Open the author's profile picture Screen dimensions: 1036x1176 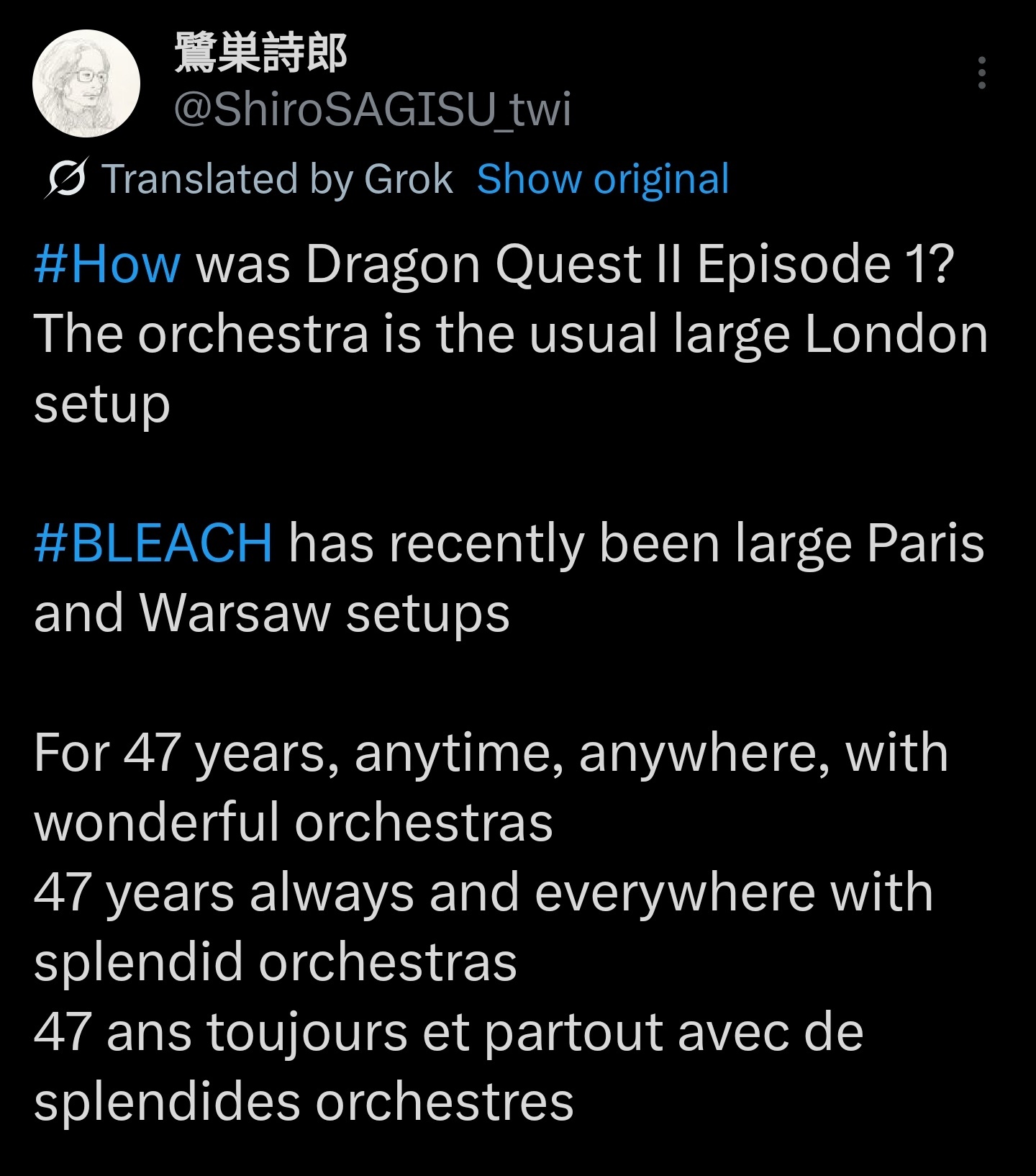coord(86,83)
